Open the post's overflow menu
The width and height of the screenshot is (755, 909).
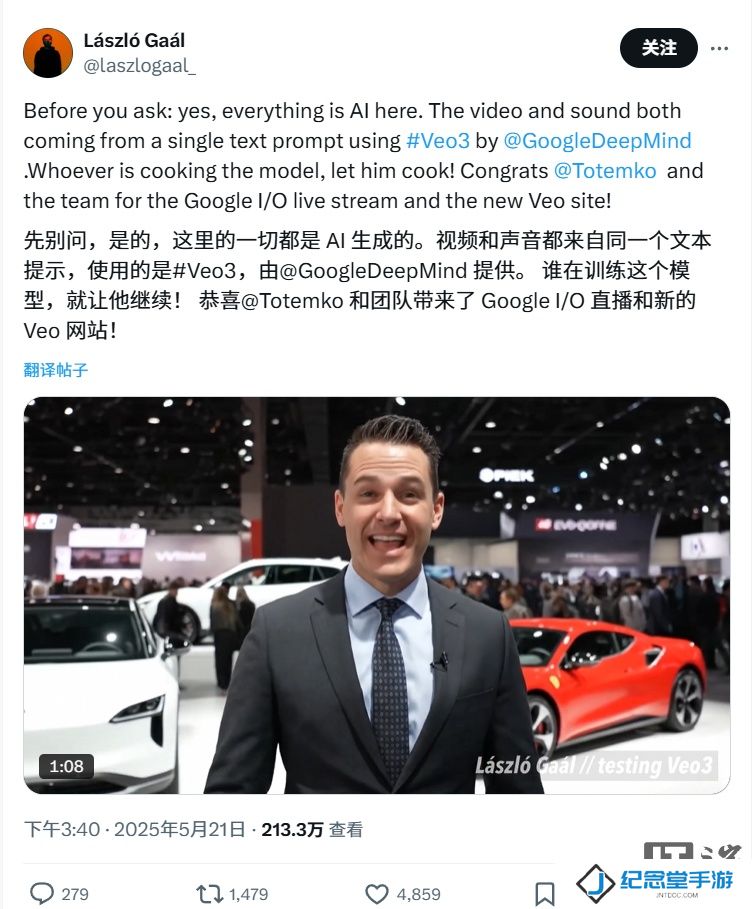(720, 48)
